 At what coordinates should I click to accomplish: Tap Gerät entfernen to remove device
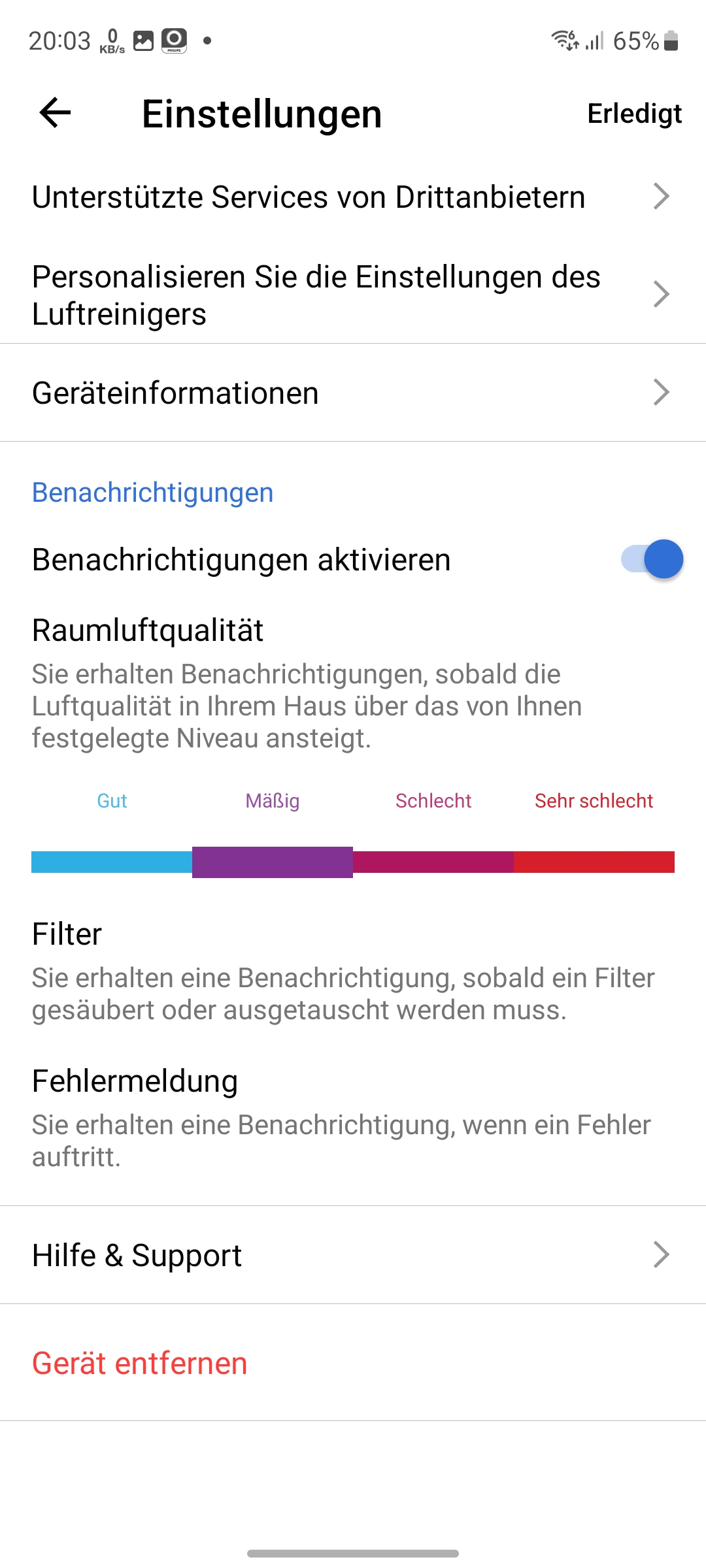pyautogui.click(x=140, y=1364)
